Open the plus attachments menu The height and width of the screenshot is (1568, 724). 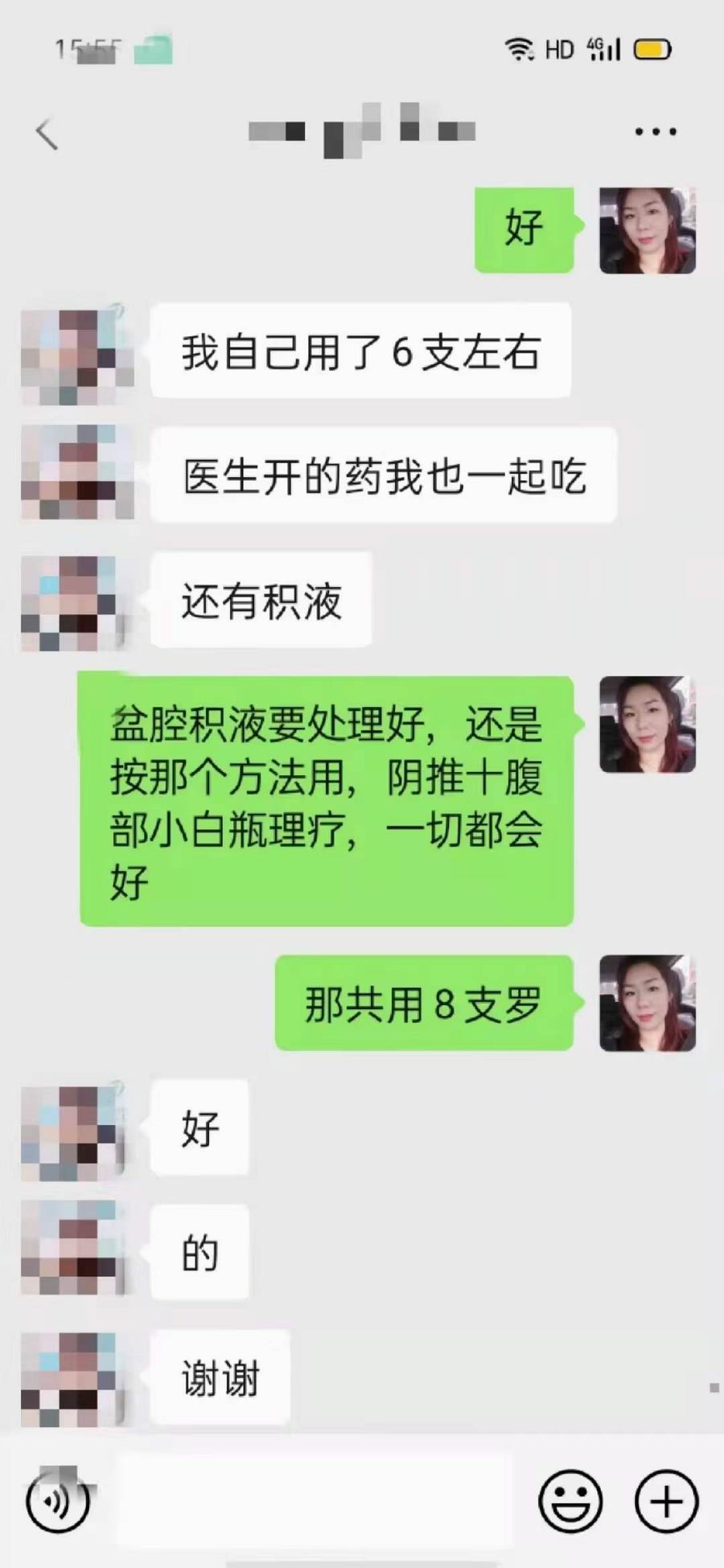click(x=666, y=1500)
